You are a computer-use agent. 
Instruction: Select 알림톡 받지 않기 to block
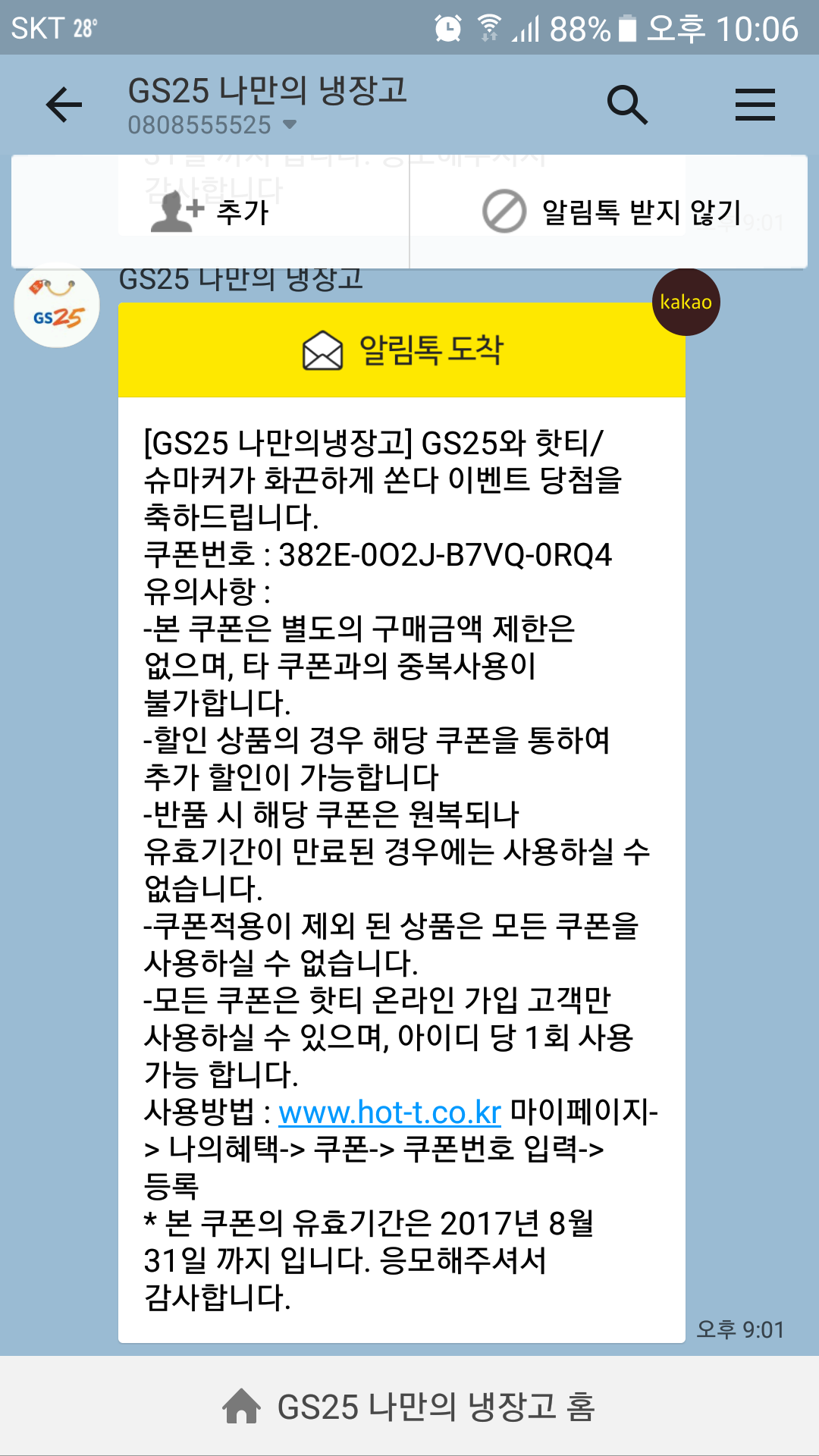(609, 212)
